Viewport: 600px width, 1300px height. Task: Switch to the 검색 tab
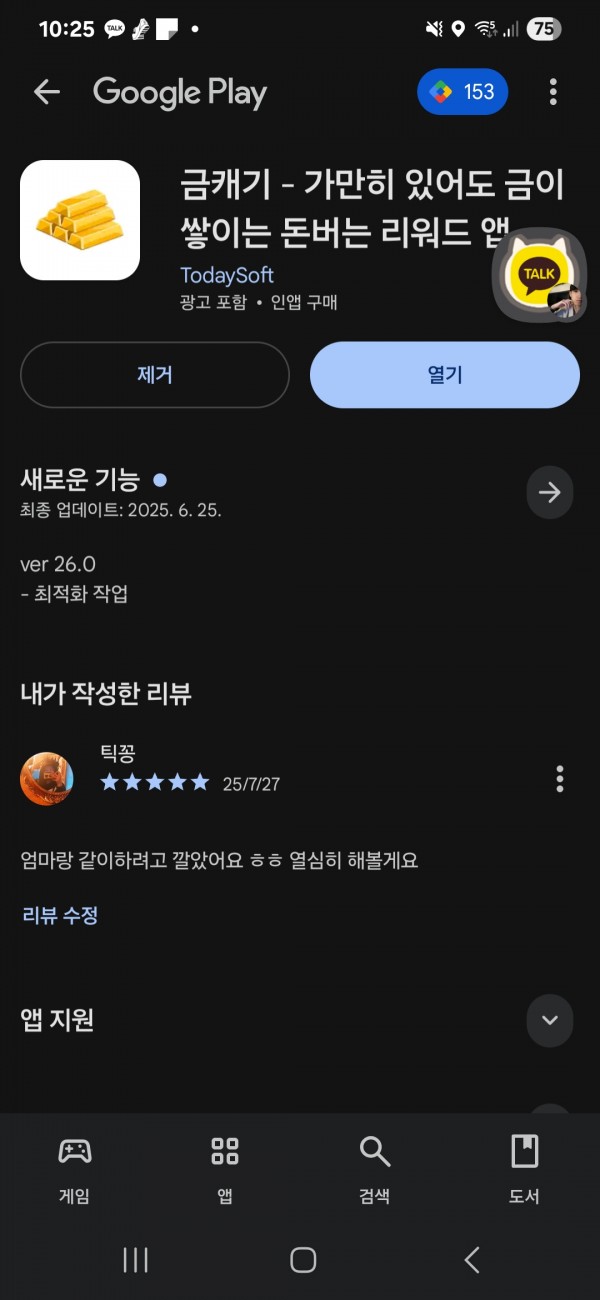375,1169
